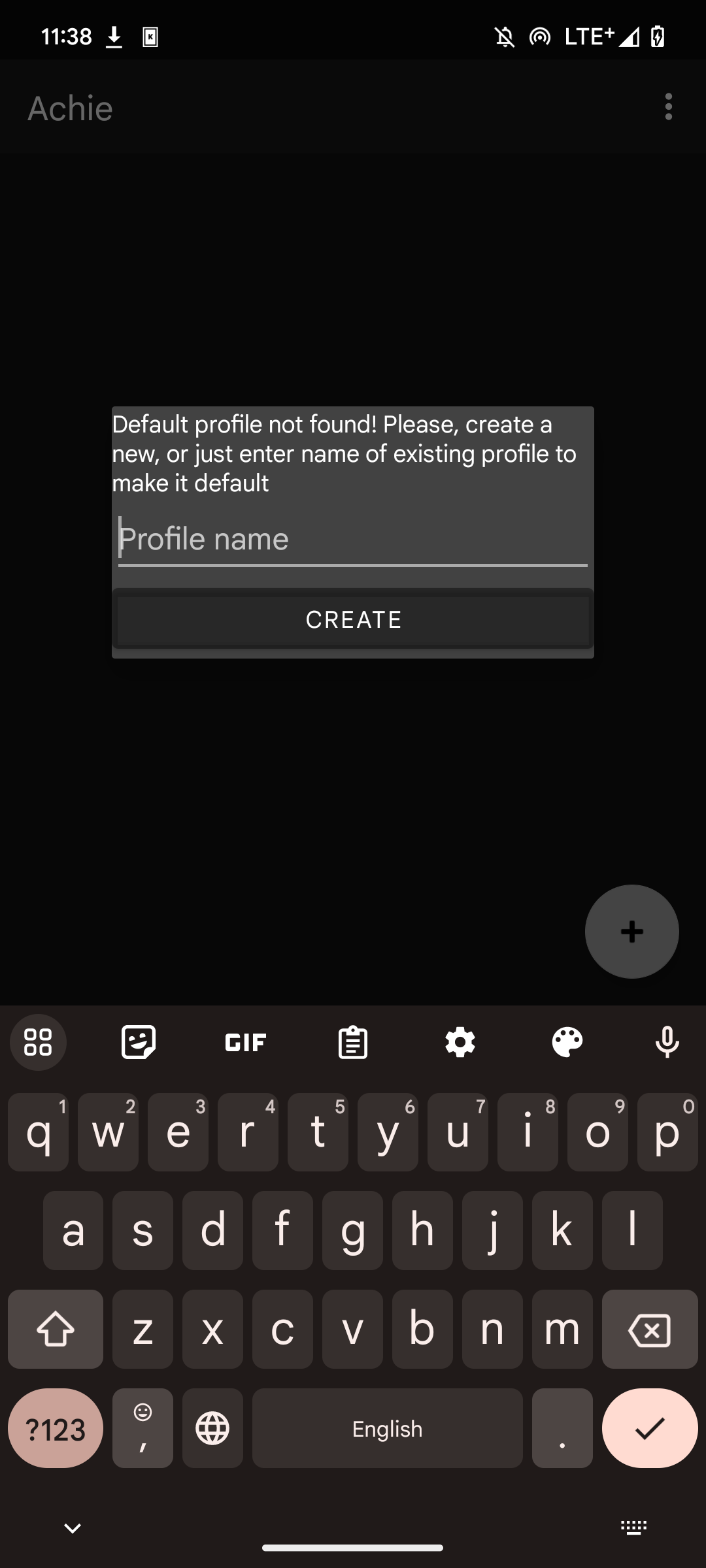Change keyboard language with the globe key

click(x=212, y=1429)
